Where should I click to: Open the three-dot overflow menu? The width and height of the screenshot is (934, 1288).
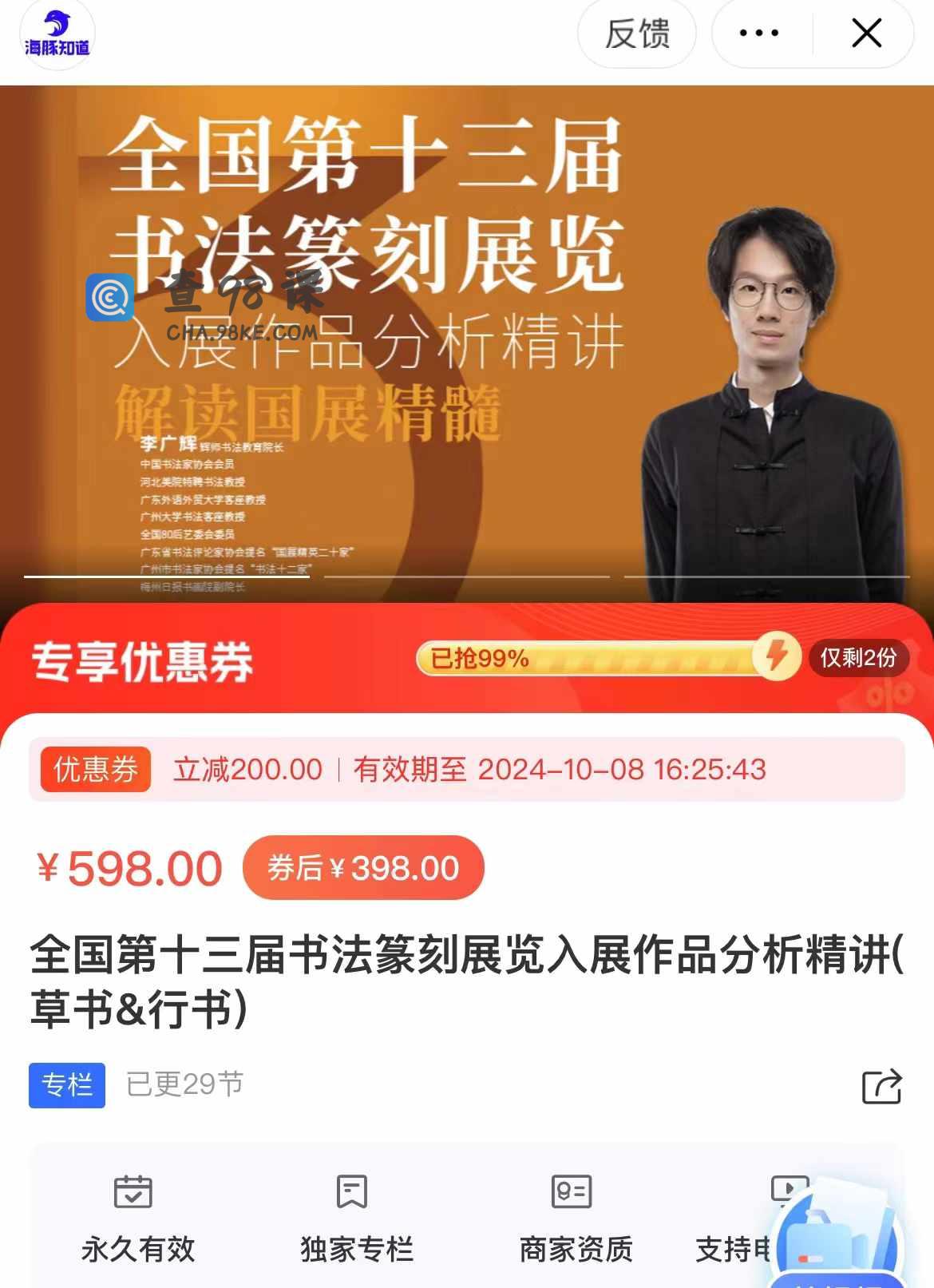(x=758, y=34)
